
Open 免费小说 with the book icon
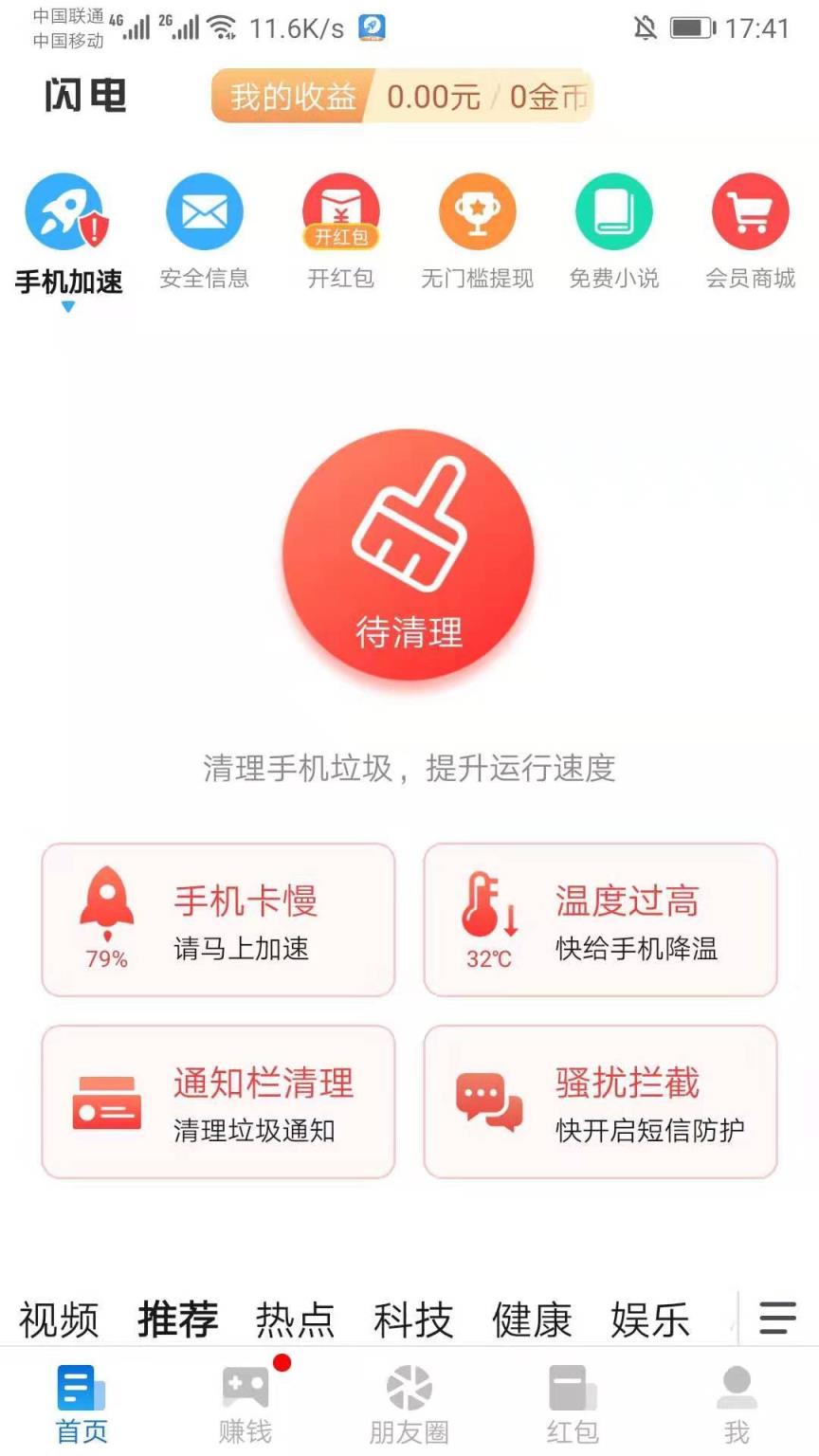click(x=614, y=211)
